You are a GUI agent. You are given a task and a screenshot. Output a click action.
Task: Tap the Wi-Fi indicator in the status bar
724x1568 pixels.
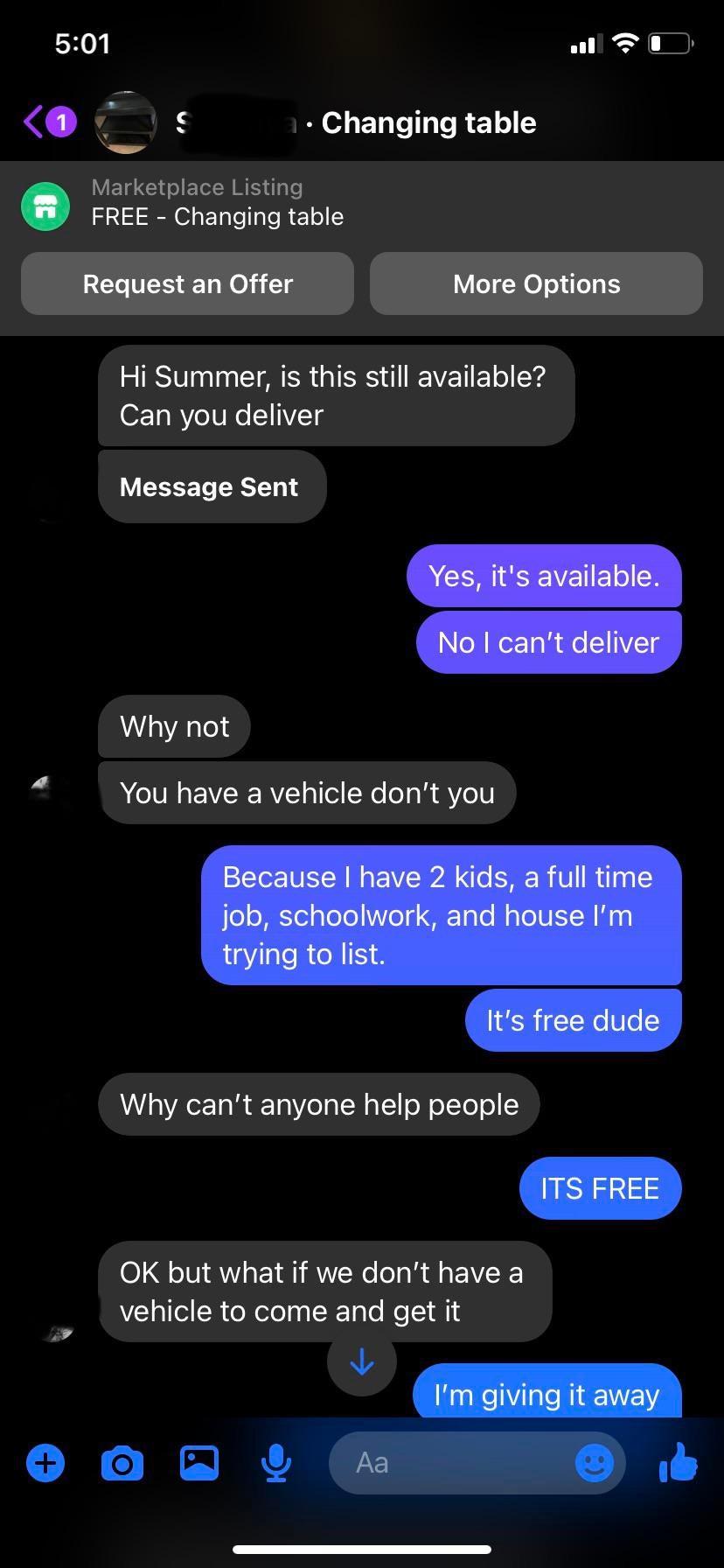click(x=623, y=43)
